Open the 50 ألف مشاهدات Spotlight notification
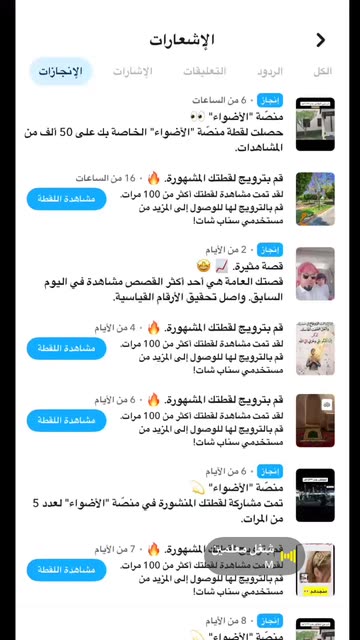Image resolution: width=360 pixels, height=640 pixels. [x=180, y=124]
